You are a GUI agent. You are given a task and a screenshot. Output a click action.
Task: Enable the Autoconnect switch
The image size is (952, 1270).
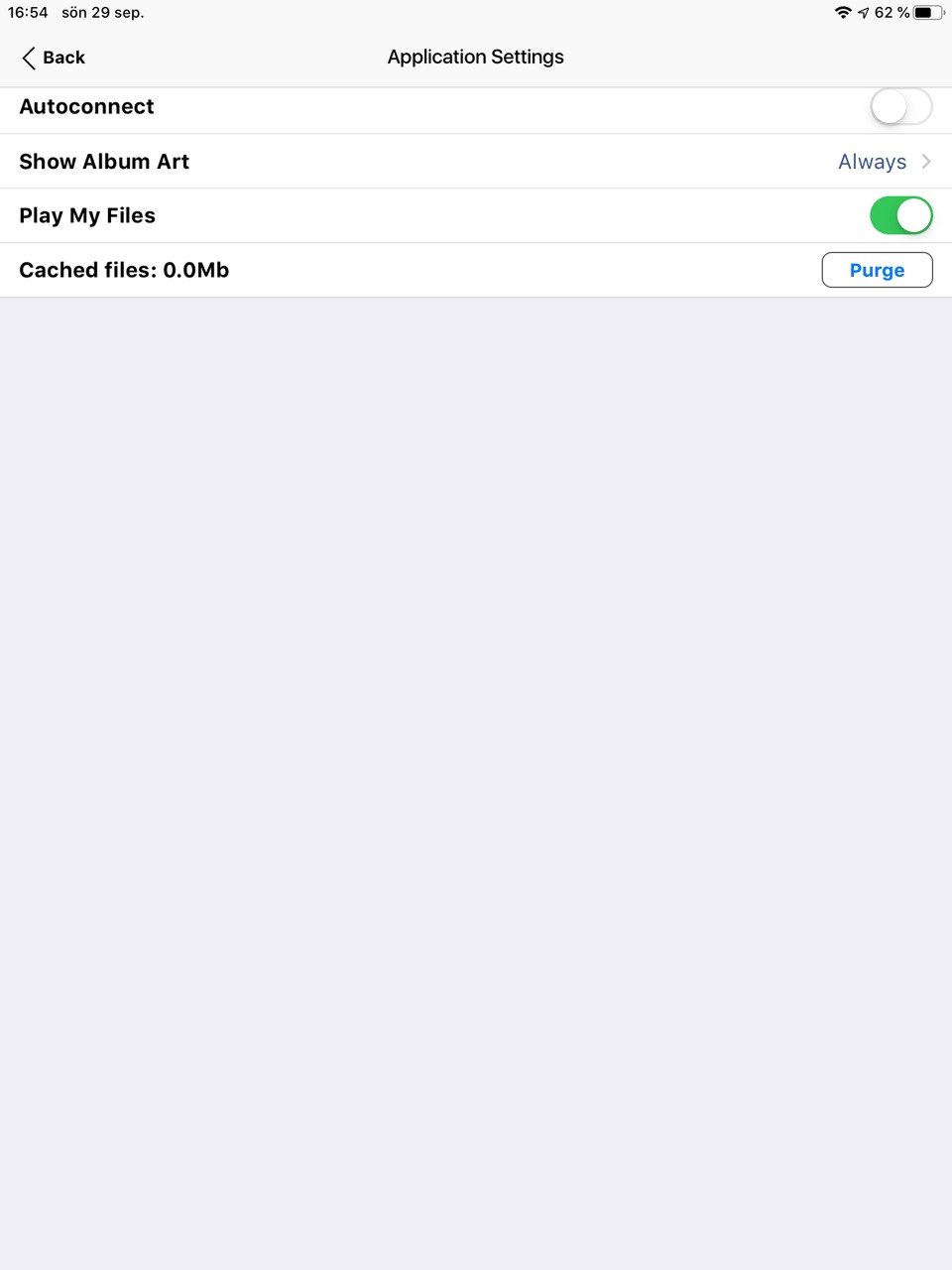[900, 107]
